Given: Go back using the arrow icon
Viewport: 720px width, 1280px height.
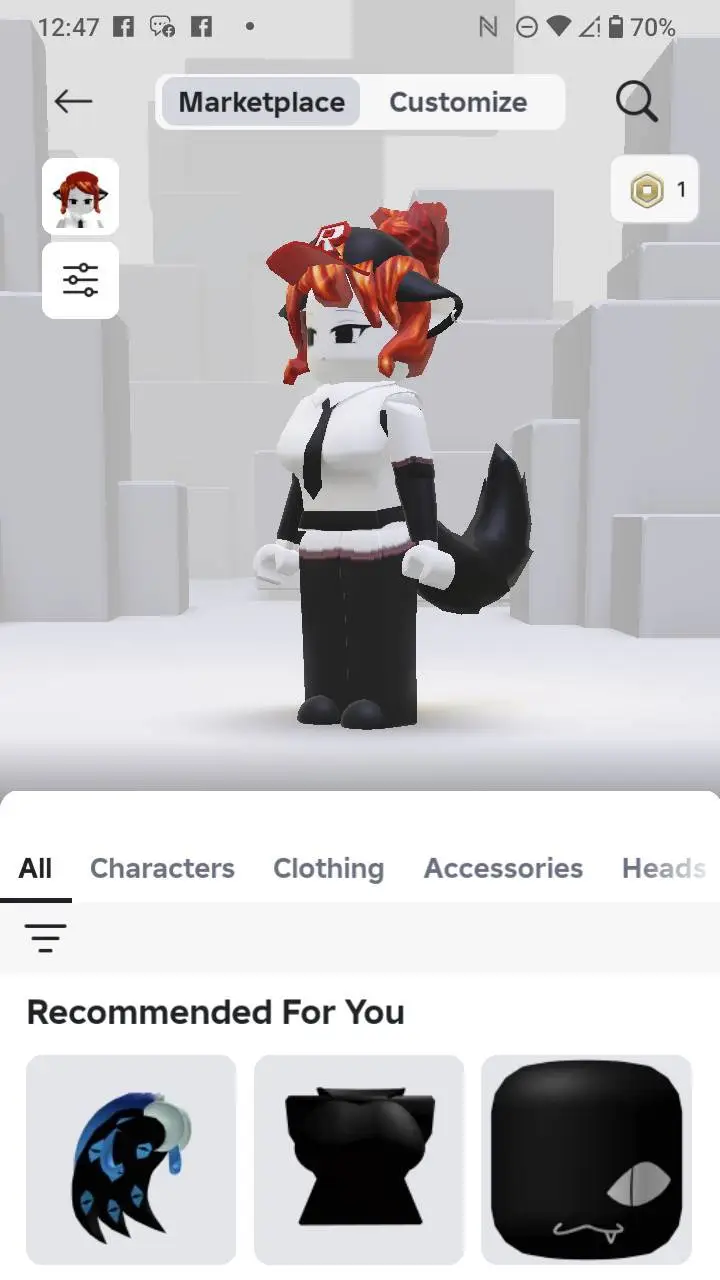Looking at the screenshot, I should pos(73,101).
